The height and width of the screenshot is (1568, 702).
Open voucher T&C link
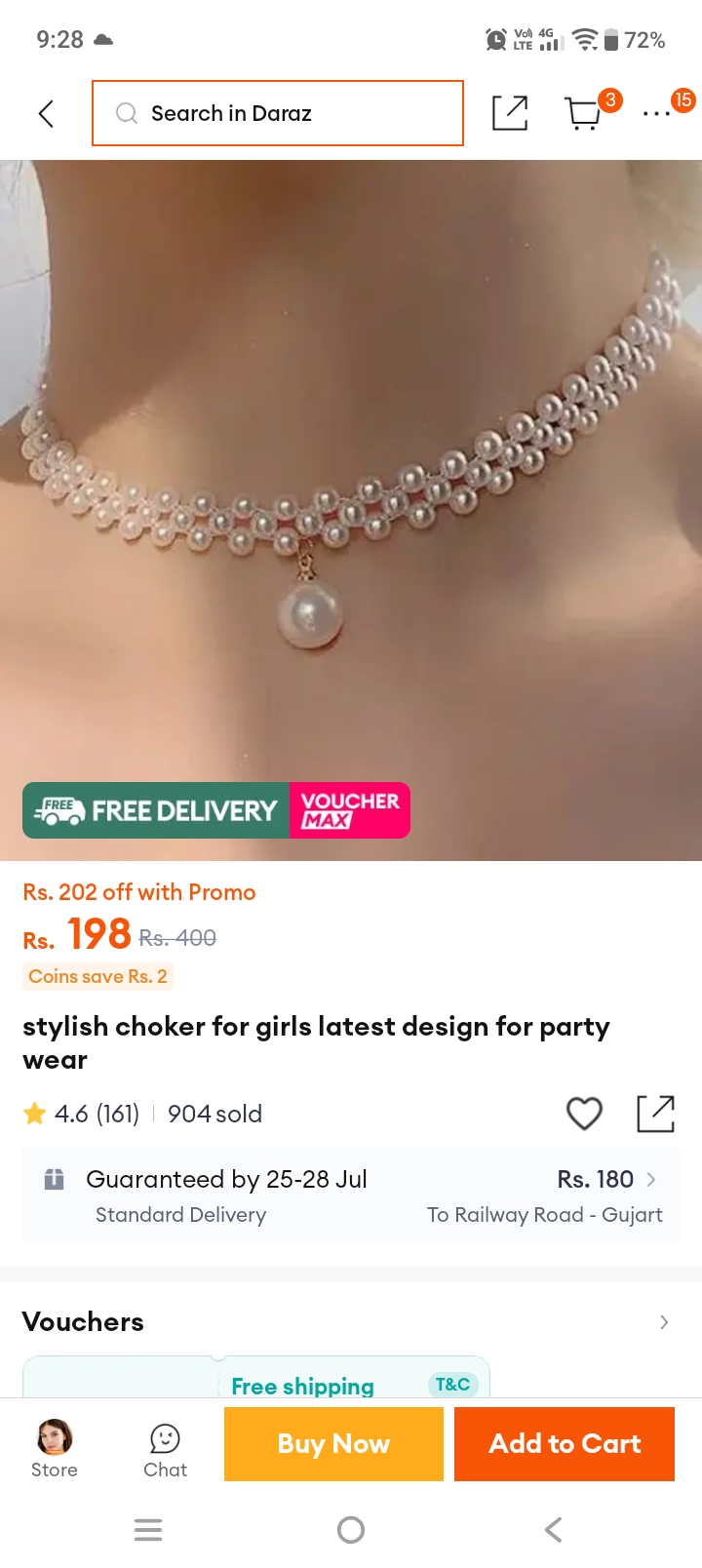click(452, 1385)
